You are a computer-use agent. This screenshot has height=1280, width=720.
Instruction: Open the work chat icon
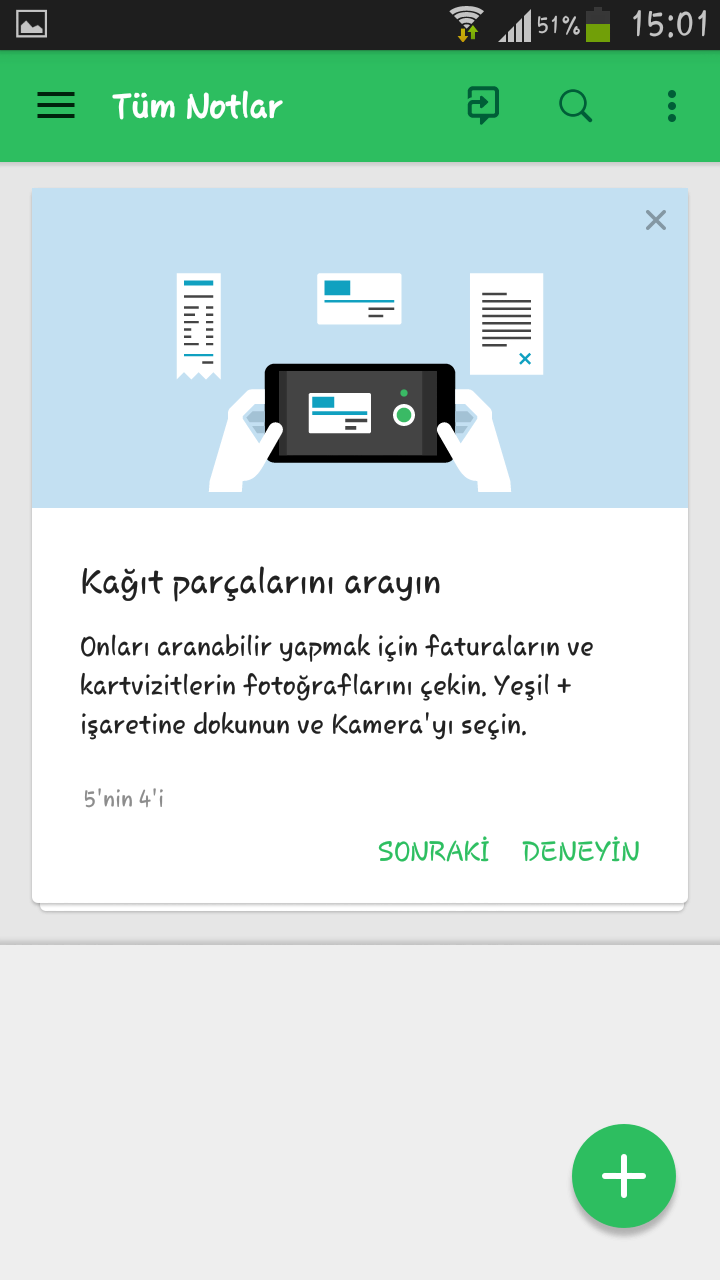click(x=483, y=105)
